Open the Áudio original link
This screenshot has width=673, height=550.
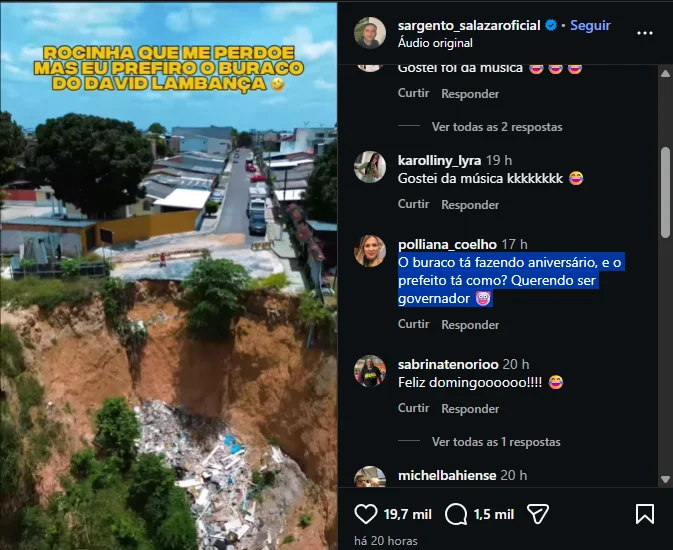pyautogui.click(x=435, y=43)
